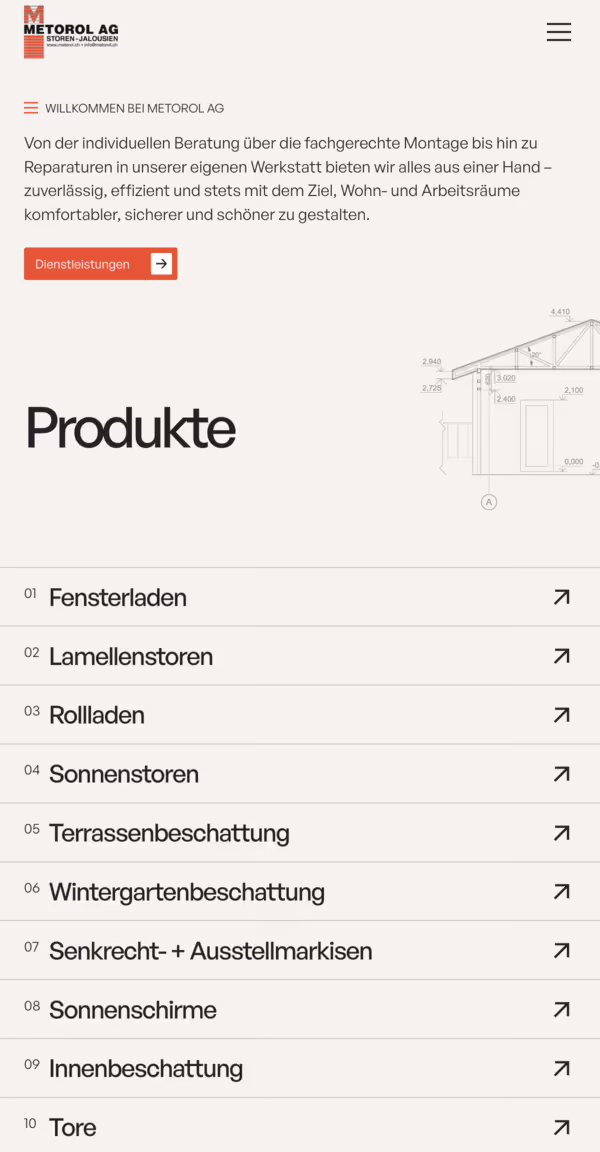600x1152 pixels.
Task: Open Sonnenstoren product details
Action: click(x=300, y=774)
